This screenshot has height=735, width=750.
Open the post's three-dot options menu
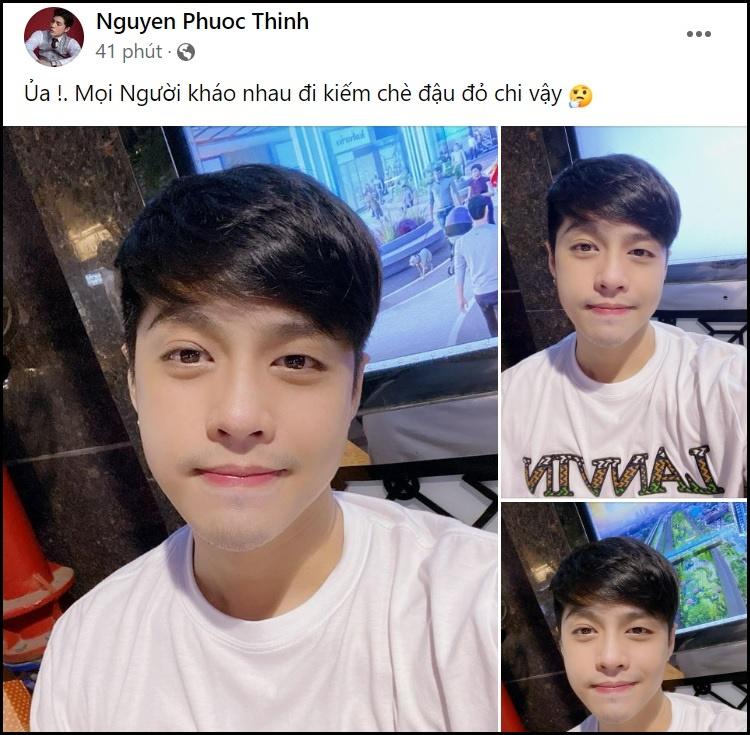click(698, 35)
